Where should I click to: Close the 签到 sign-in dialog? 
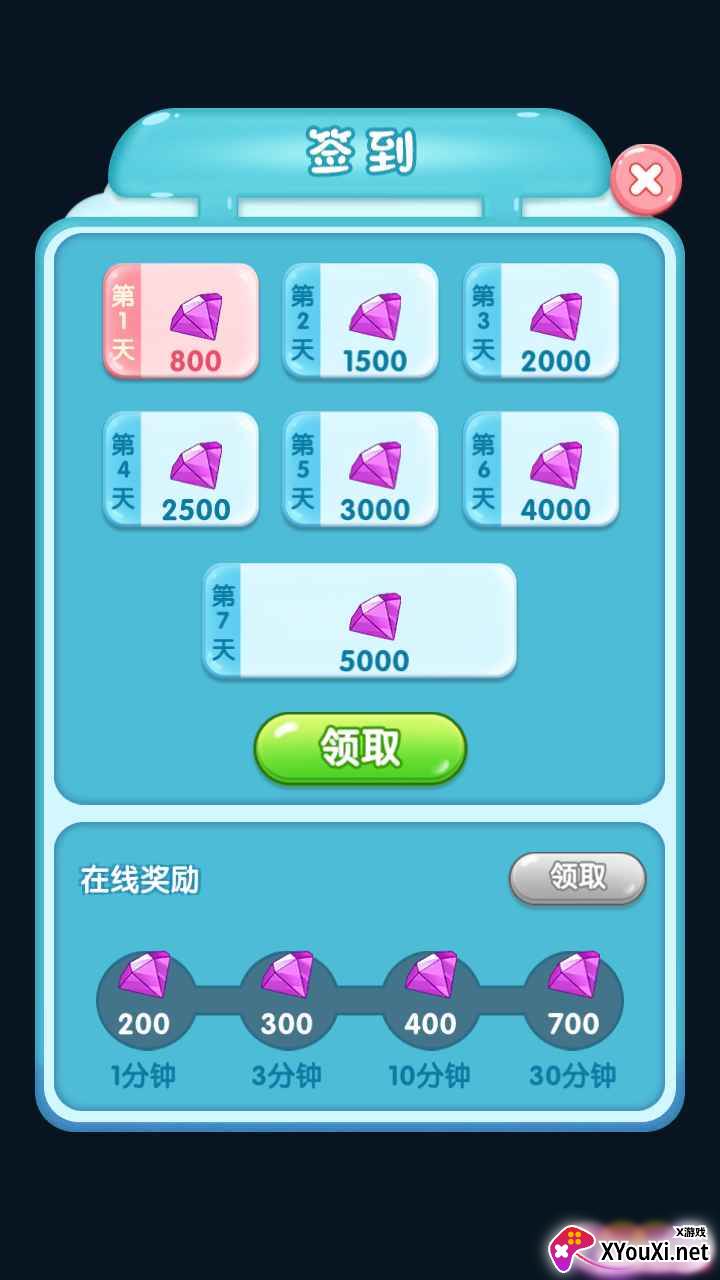646,180
